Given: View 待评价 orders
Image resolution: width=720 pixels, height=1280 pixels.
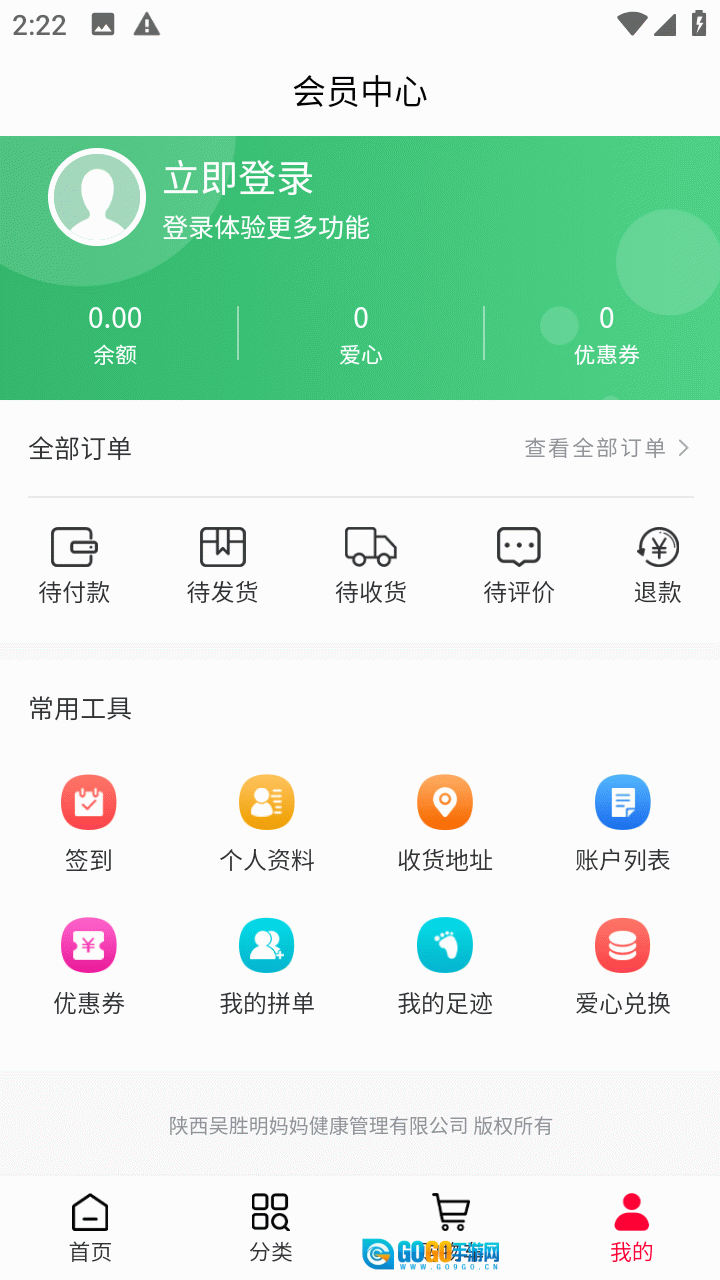Looking at the screenshot, I should pyautogui.click(x=518, y=565).
